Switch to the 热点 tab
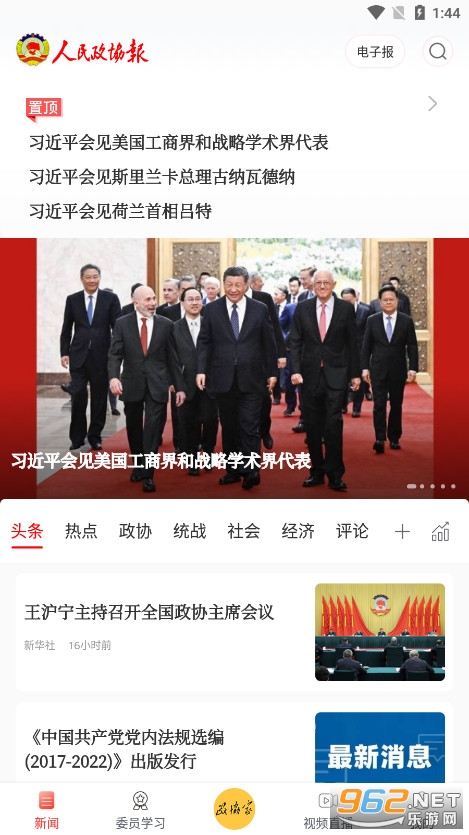The image size is (469, 835). [81, 531]
